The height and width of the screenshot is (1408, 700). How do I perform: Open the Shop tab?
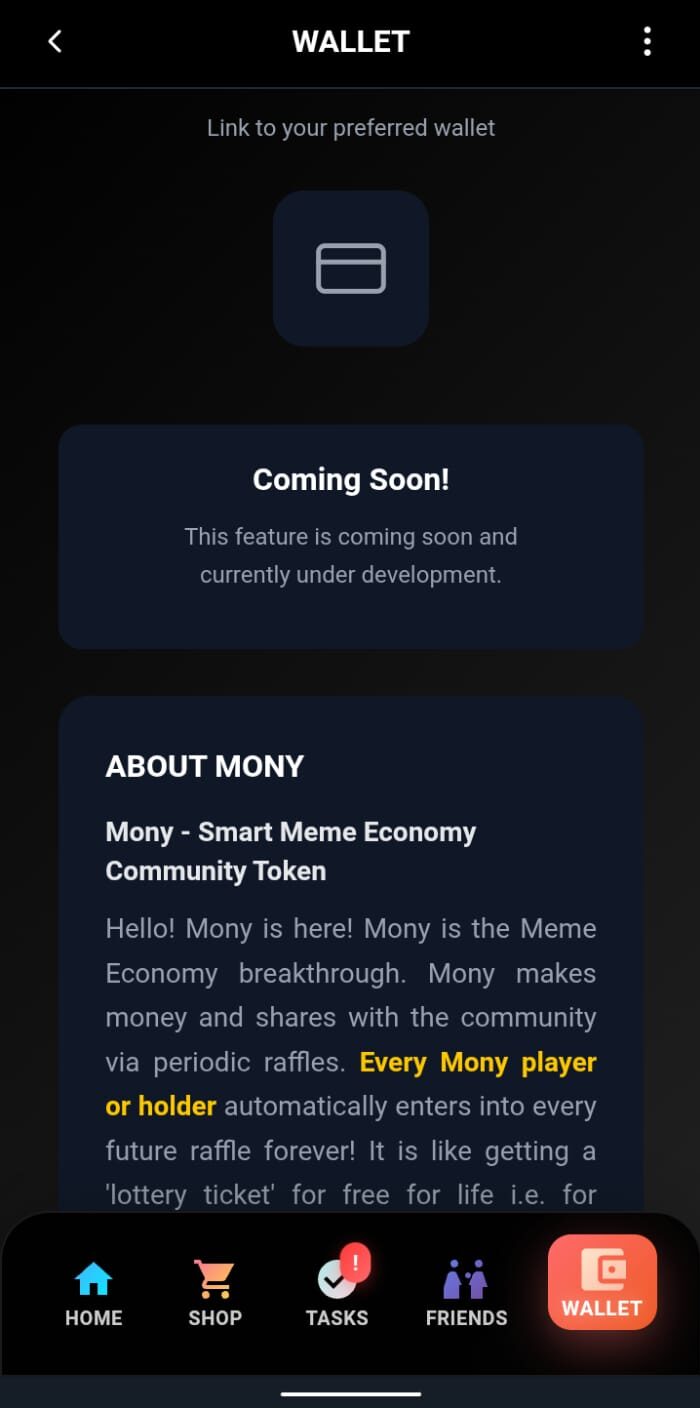click(x=215, y=1292)
